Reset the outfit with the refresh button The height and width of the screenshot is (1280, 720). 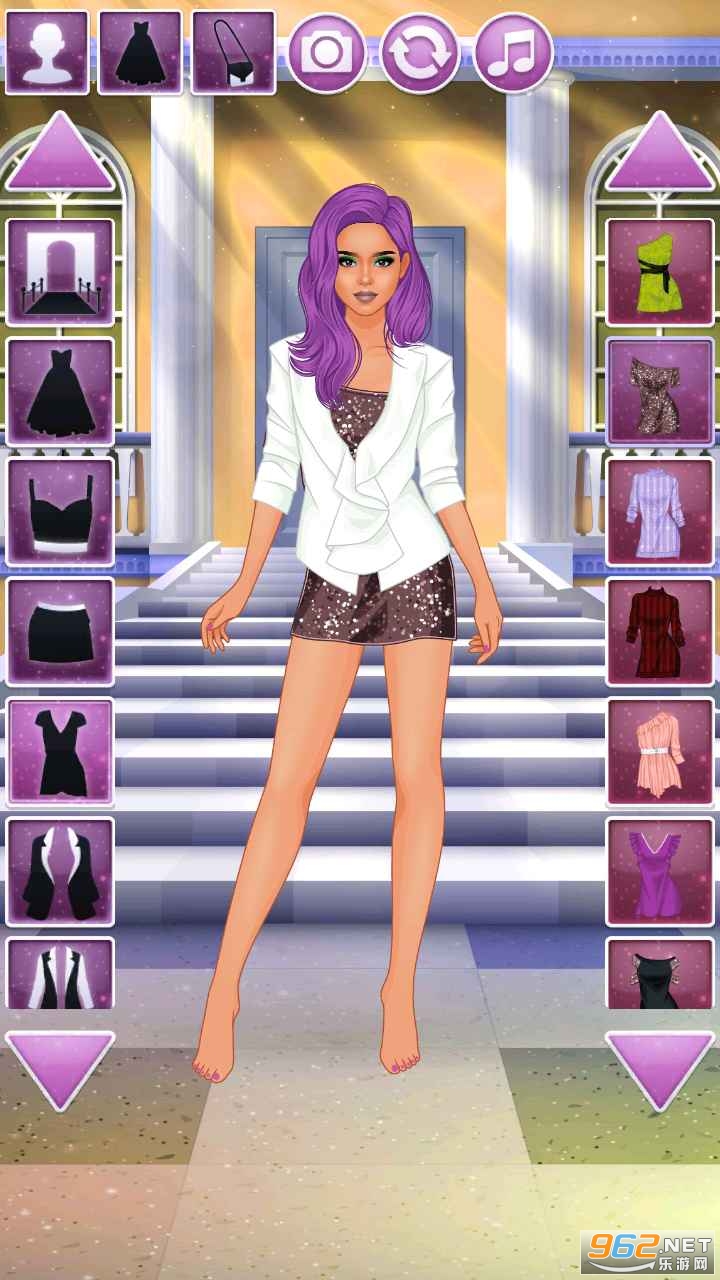(x=420, y=52)
